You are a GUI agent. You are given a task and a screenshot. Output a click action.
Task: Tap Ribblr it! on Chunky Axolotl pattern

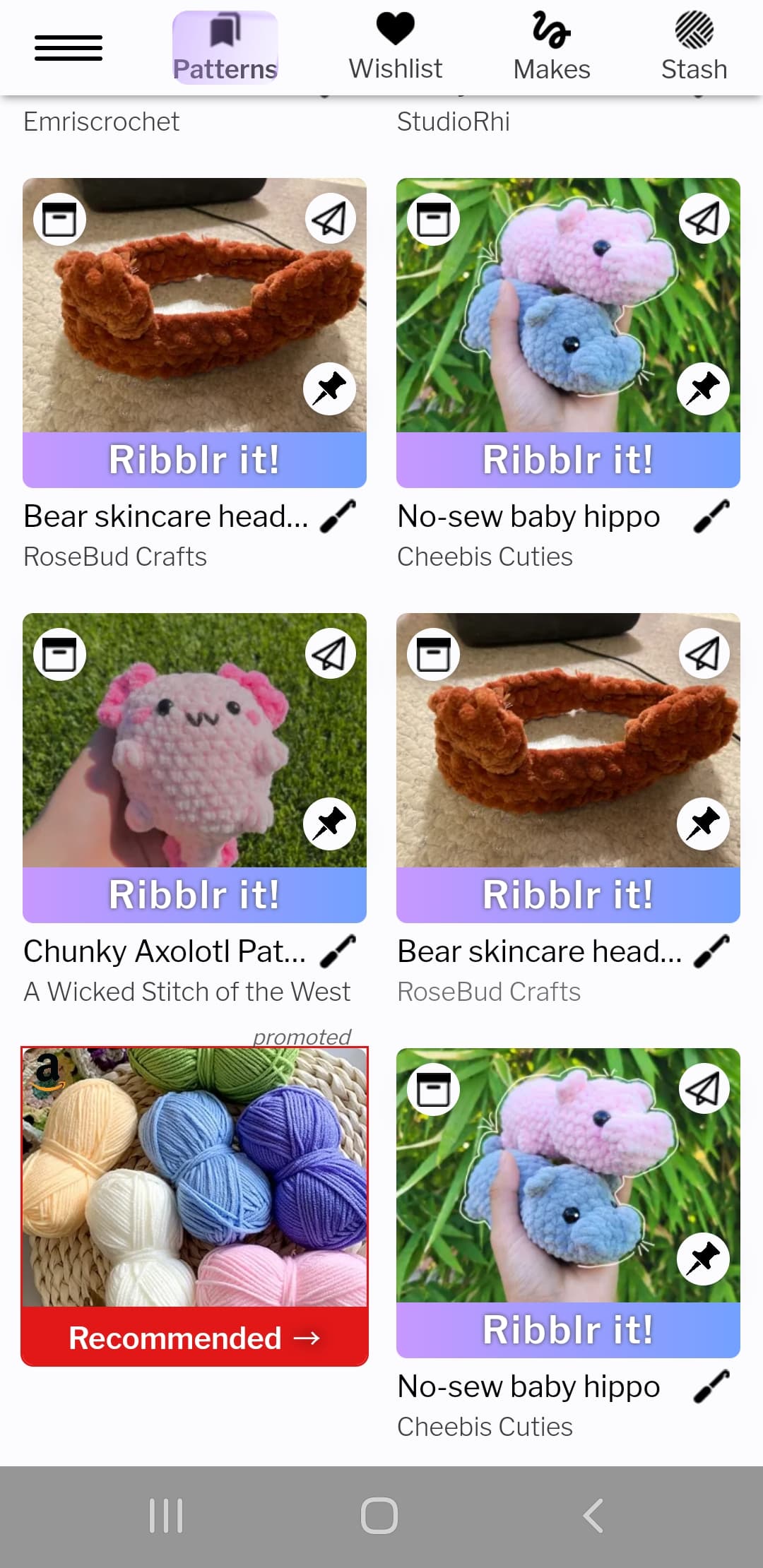coord(194,895)
